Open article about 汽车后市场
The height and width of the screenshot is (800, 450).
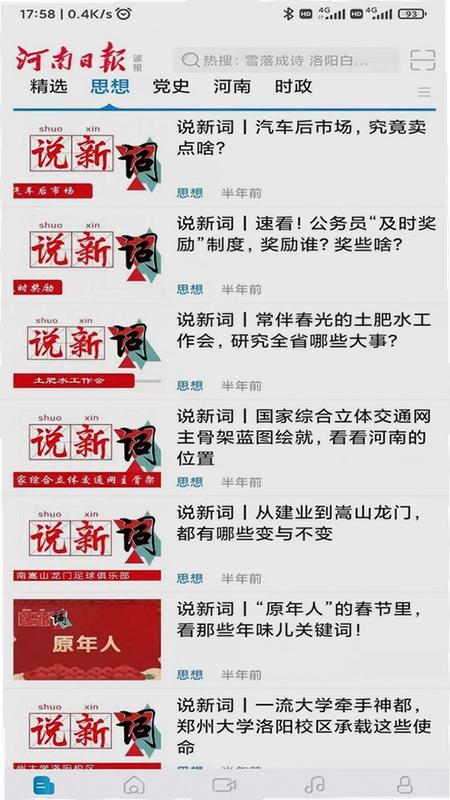225,159
